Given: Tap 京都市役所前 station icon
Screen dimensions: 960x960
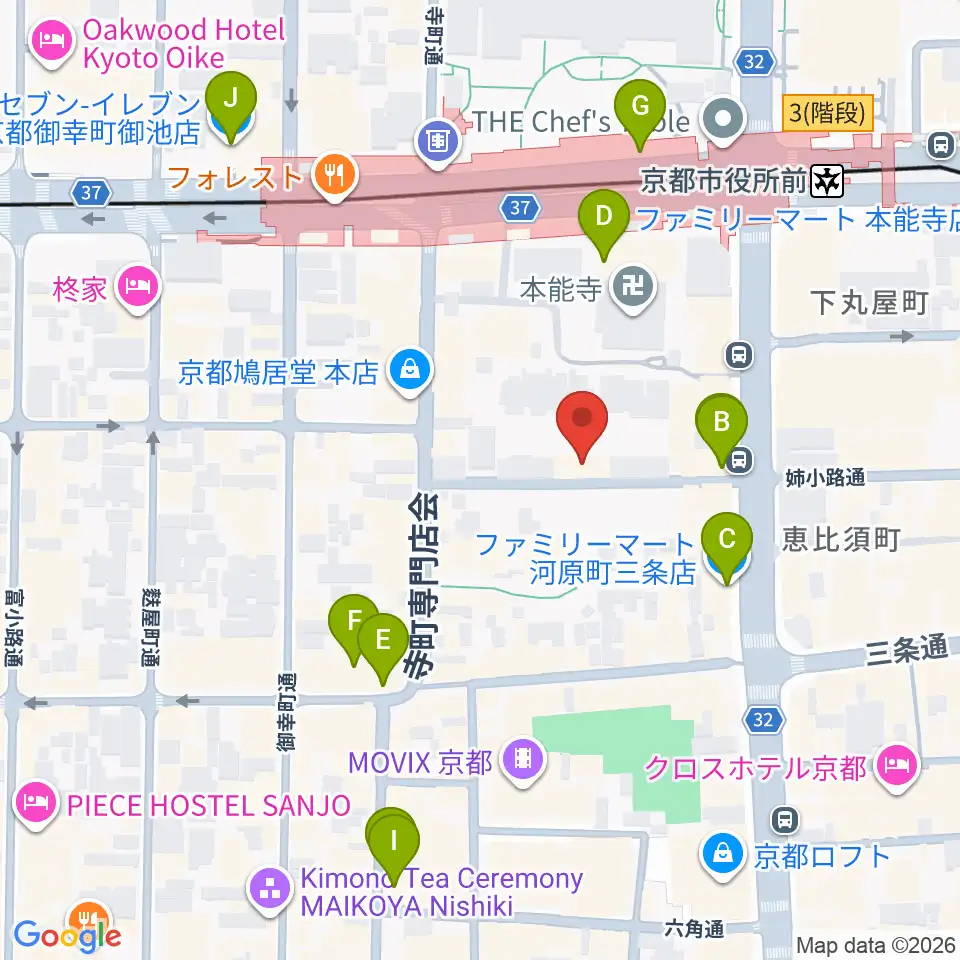Looking at the screenshot, I should [827, 182].
